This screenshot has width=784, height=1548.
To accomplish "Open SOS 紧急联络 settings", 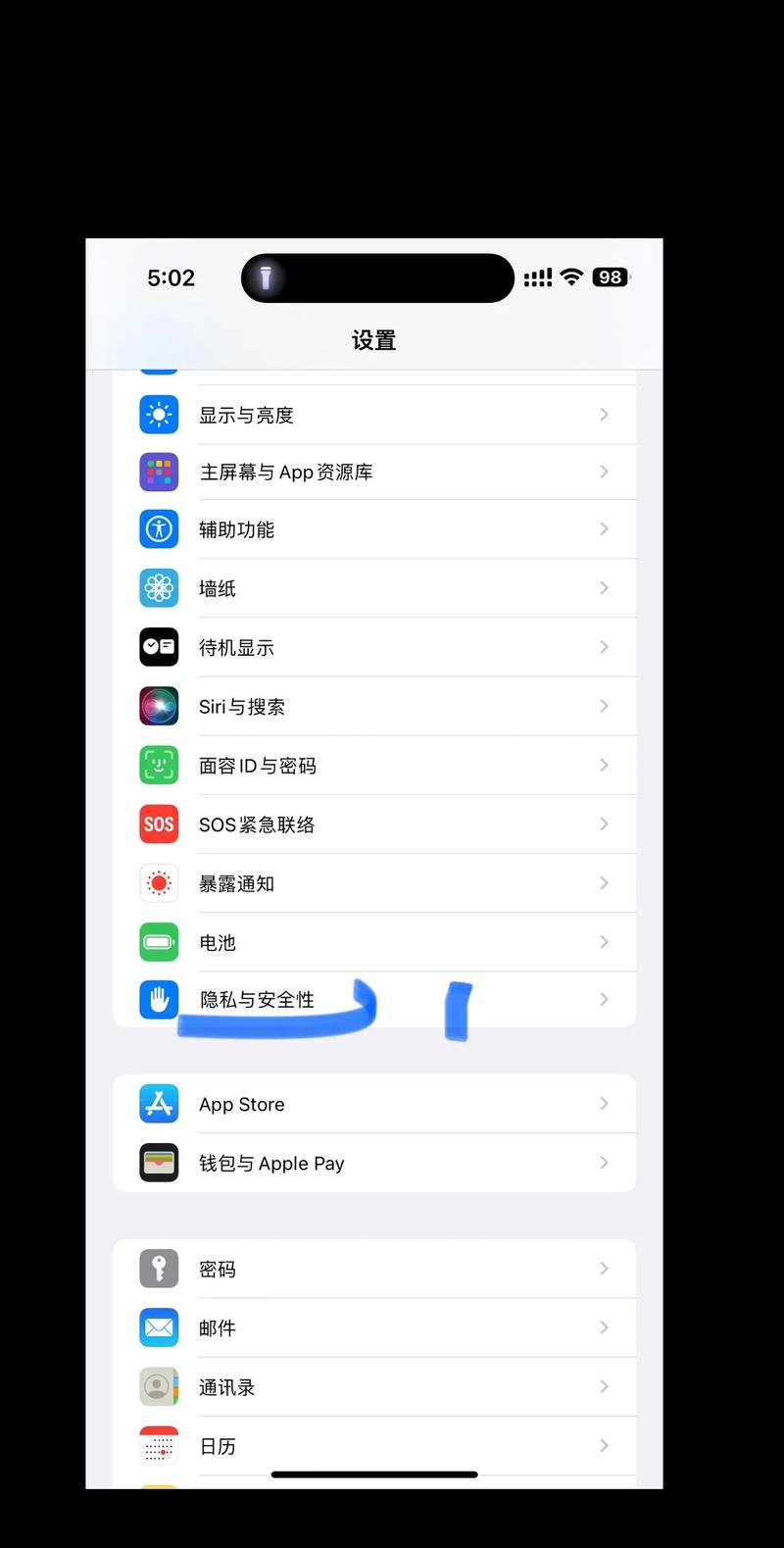I will click(372, 824).
